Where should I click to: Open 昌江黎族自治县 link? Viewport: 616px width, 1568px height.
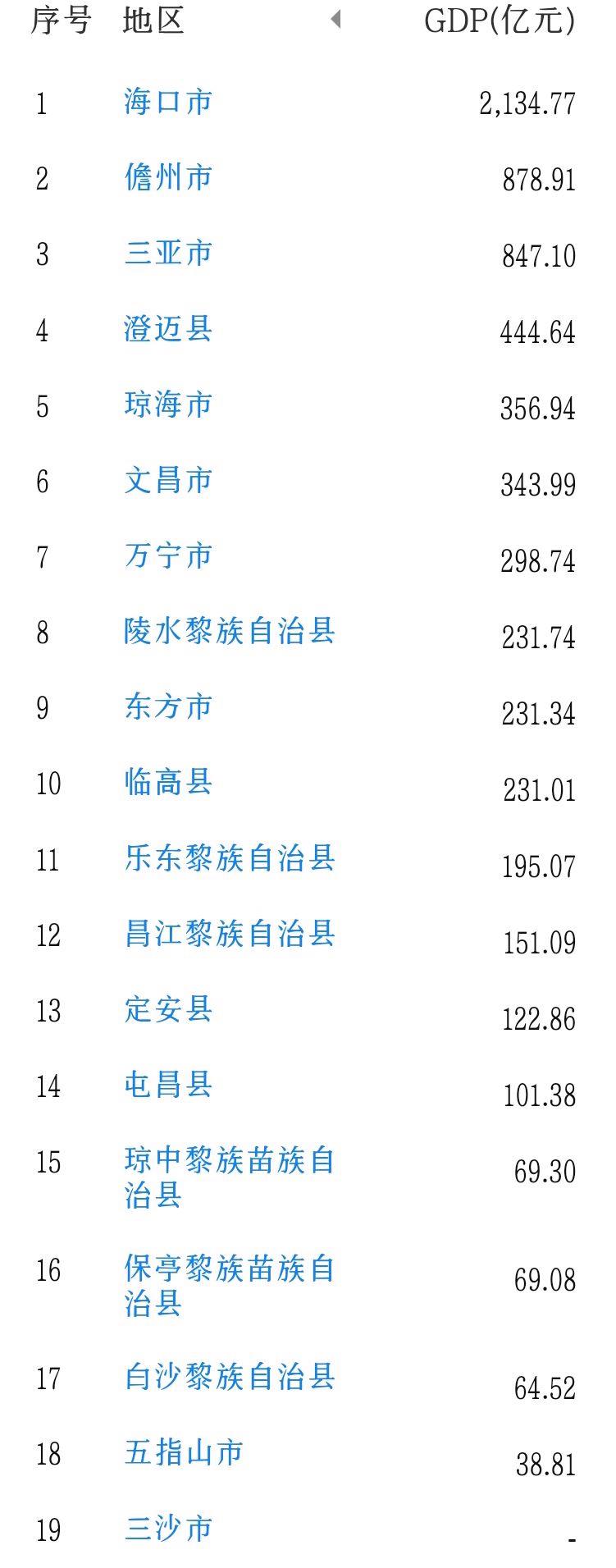[230, 935]
